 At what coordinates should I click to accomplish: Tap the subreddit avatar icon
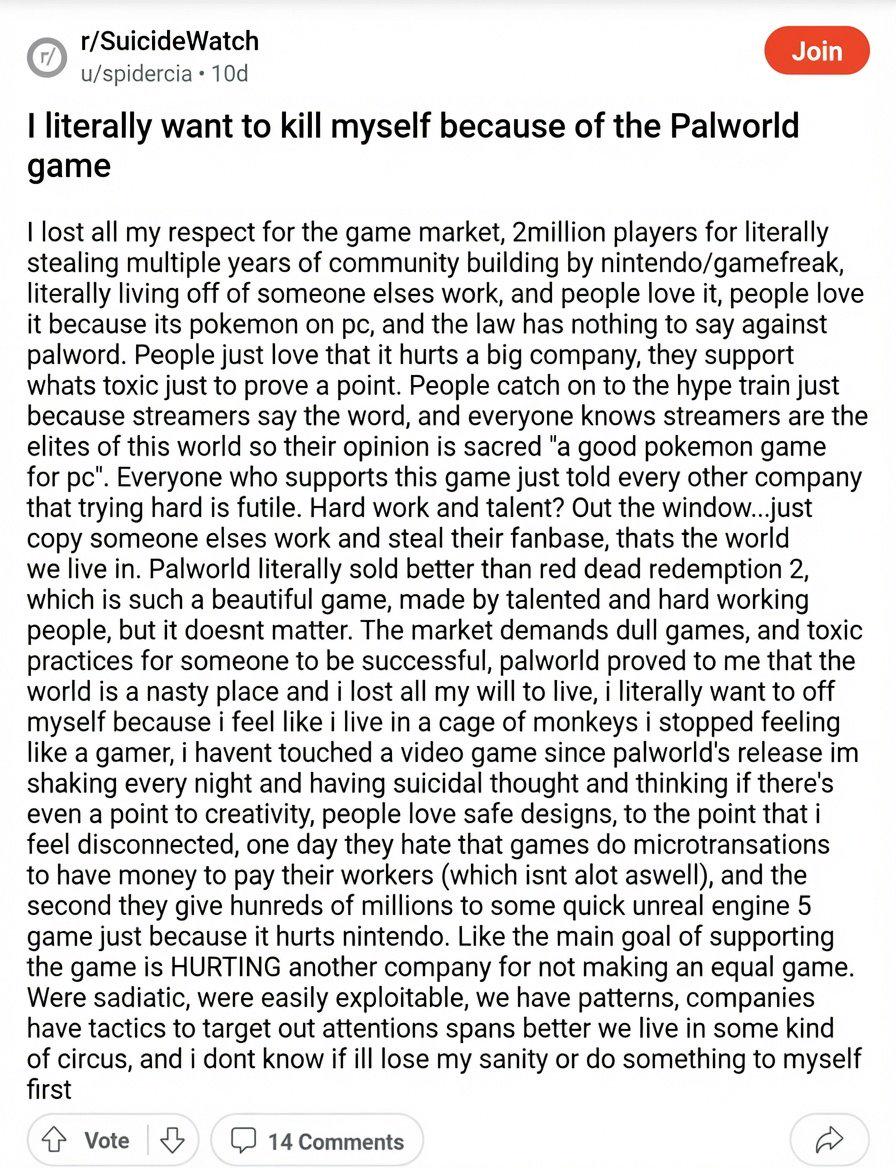(x=47, y=57)
